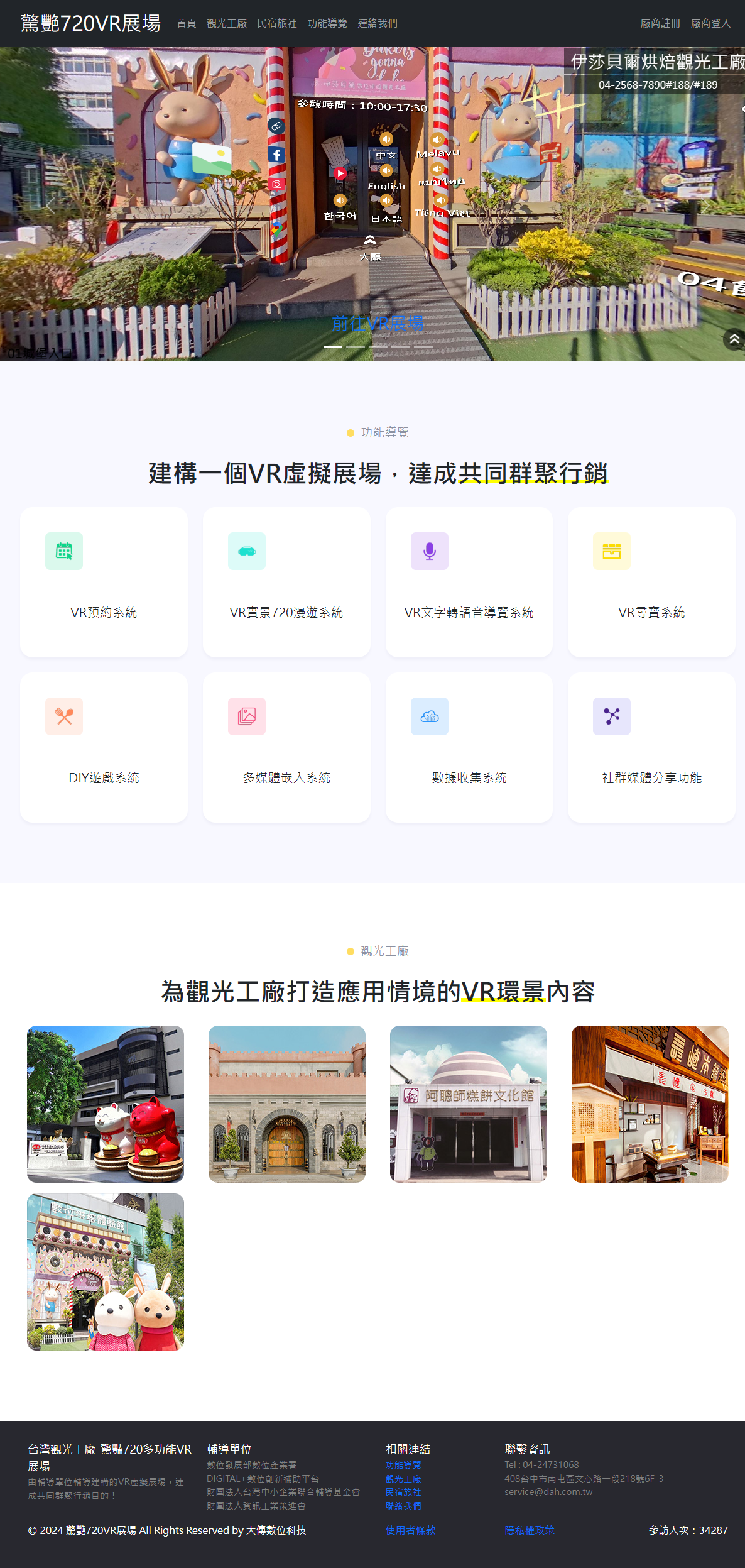This screenshot has width=745, height=1568.
Task: Open 功能導覽 in top navigation
Action: [x=327, y=23]
